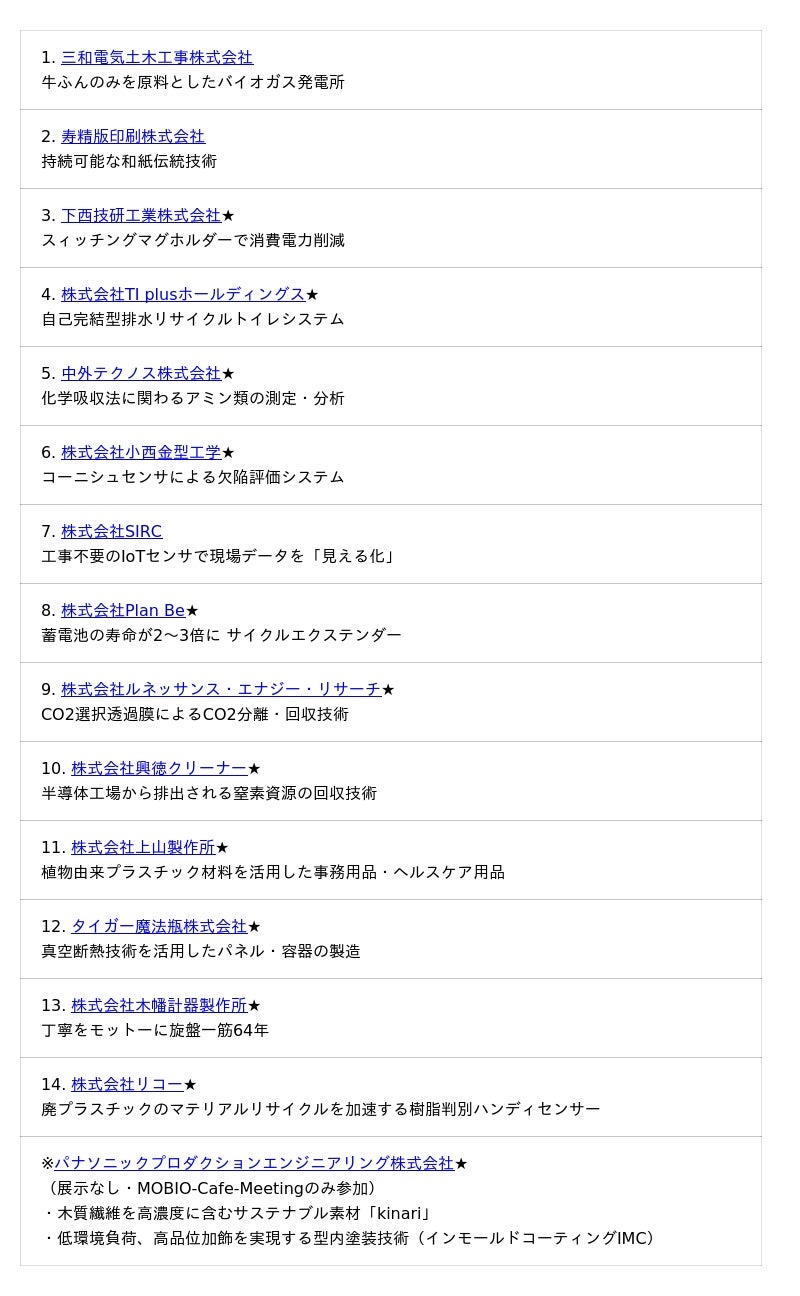Viewport: 800px width, 1296px height.
Task: Visit the 下西技研工業株式会社 link
Action: coord(141,216)
